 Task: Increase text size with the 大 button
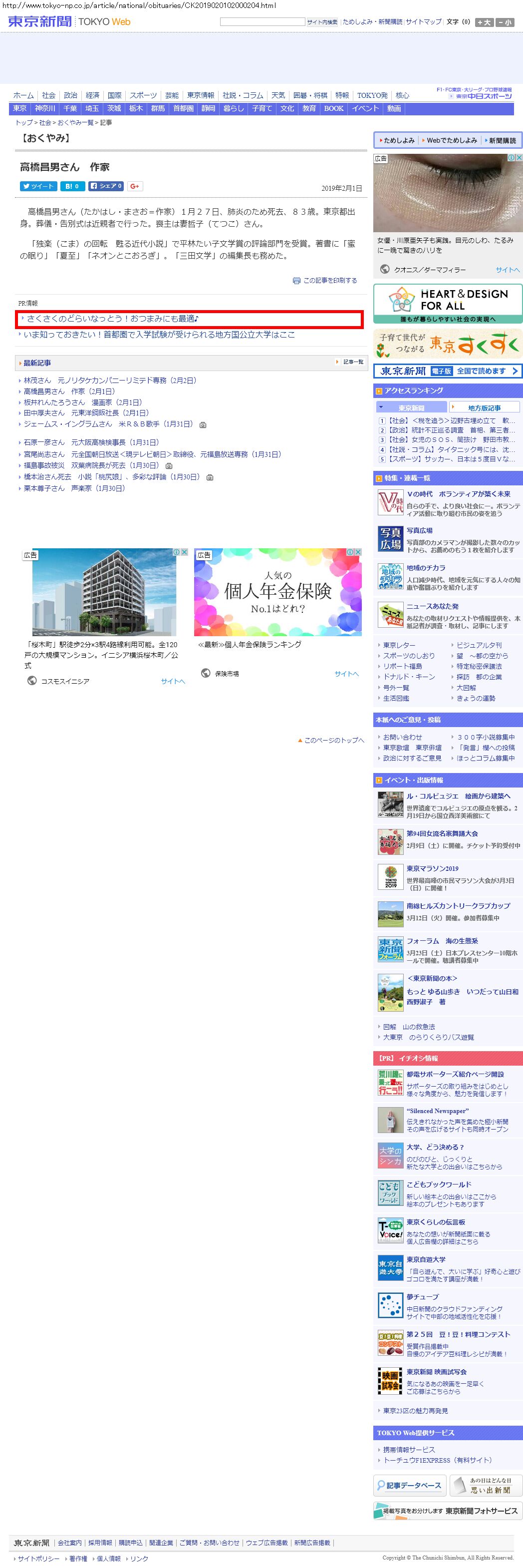point(485,22)
